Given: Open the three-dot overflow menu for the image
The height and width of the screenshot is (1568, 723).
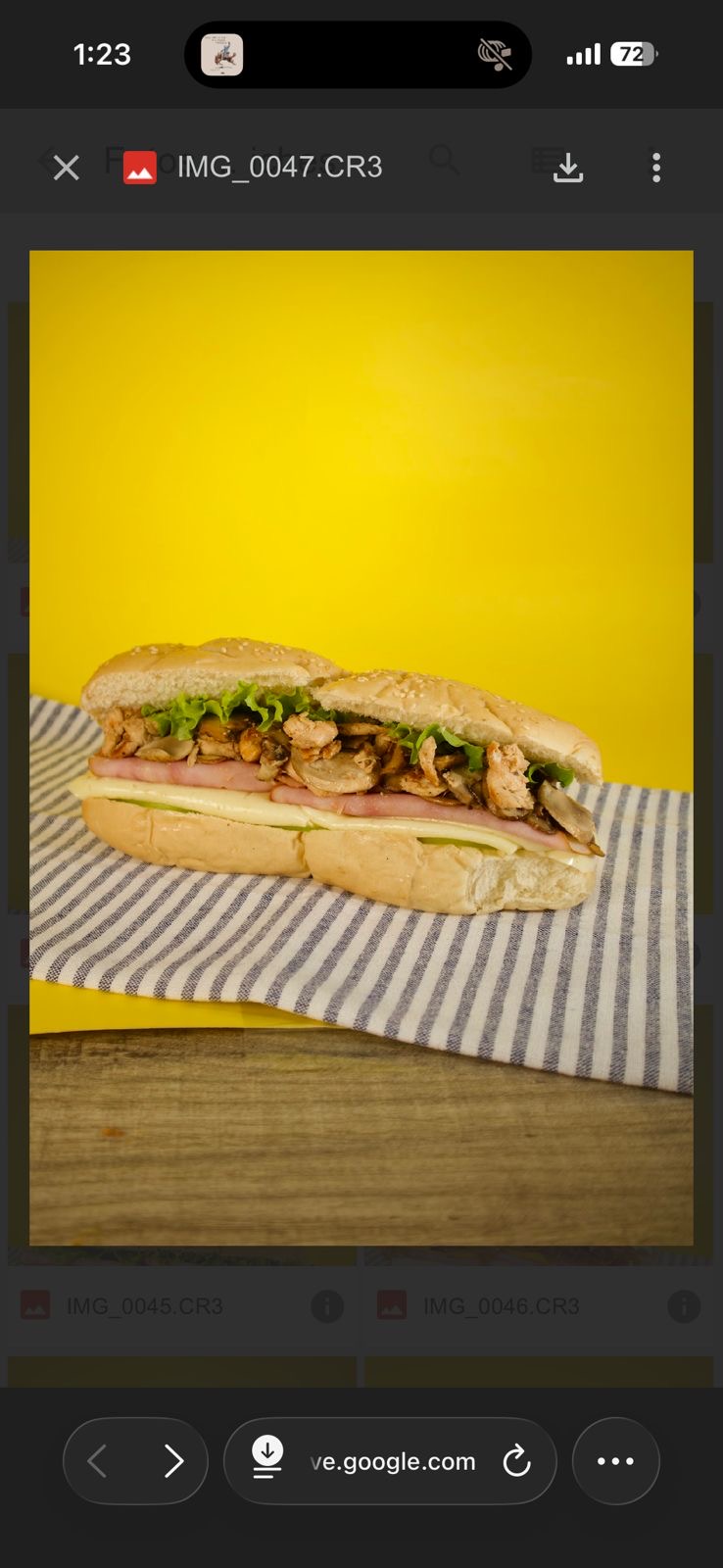Looking at the screenshot, I should coord(655,167).
